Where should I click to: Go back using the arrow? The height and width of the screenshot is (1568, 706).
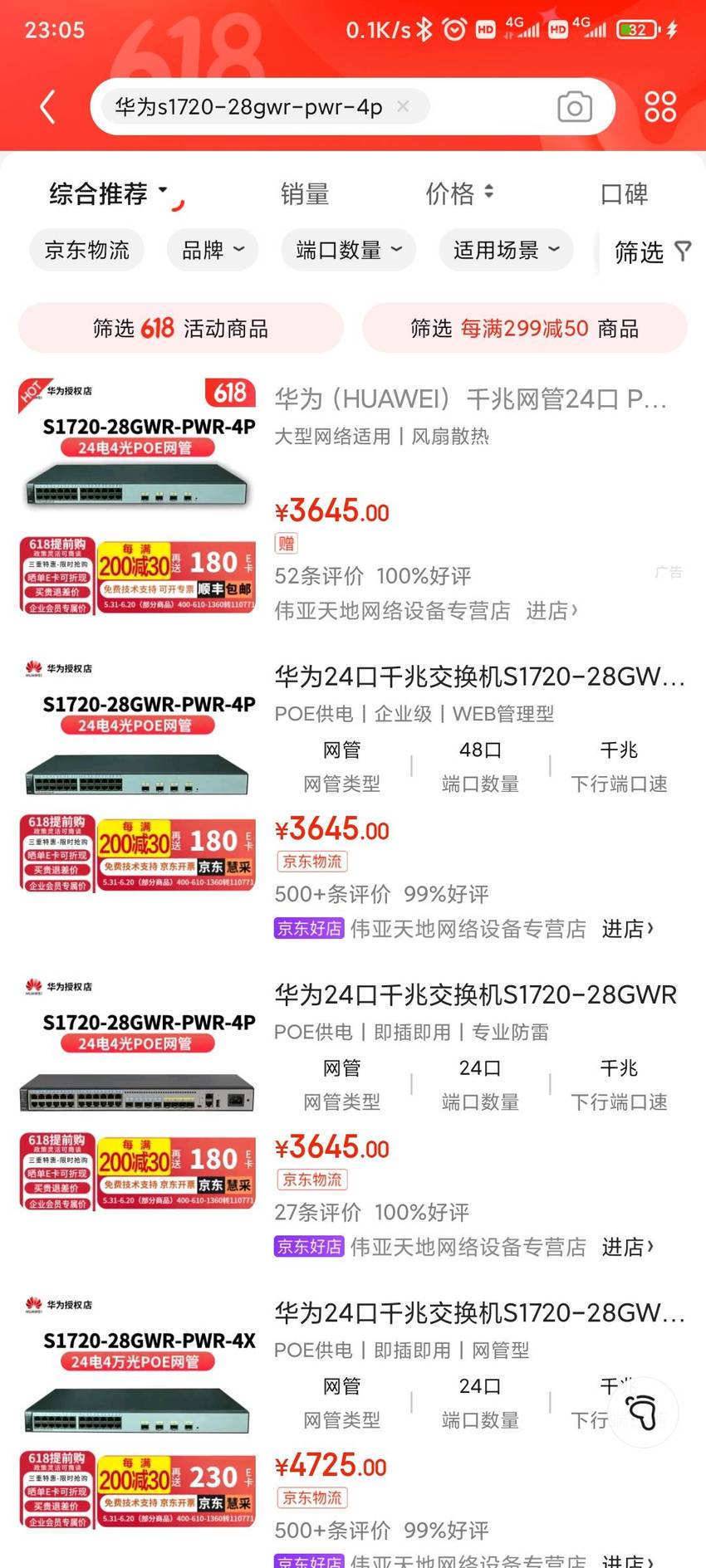[x=48, y=107]
